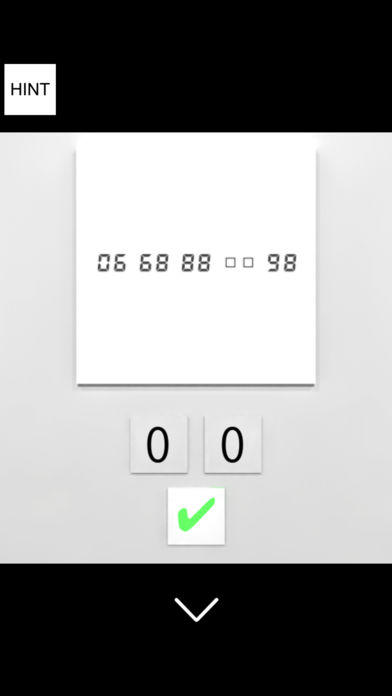Confirm the code with the green checkmark
This screenshot has width=392, height=696.
coord(196,516)
